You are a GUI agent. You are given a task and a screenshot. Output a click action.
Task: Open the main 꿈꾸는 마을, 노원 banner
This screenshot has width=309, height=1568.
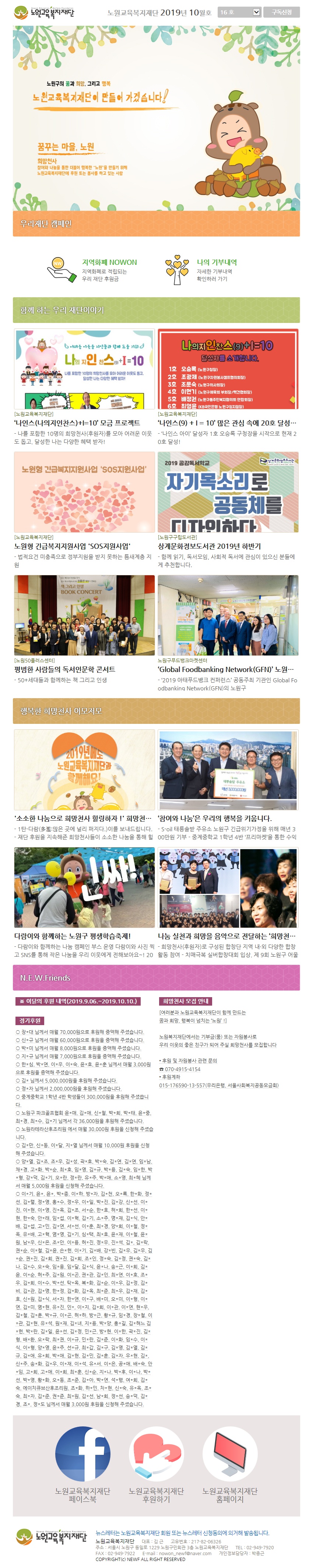pyautogui.click(x=156, y=119)
